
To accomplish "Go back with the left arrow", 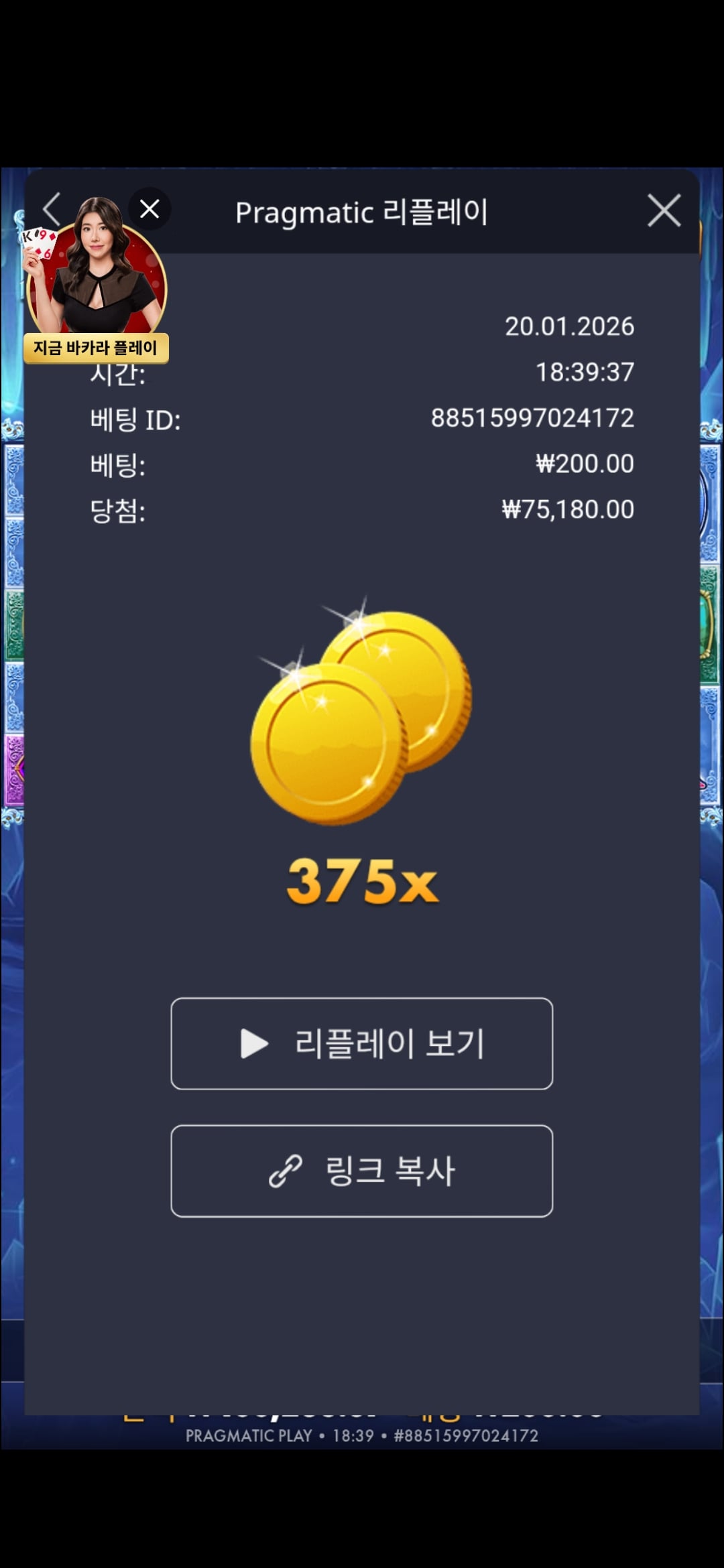I will (52, 210).
